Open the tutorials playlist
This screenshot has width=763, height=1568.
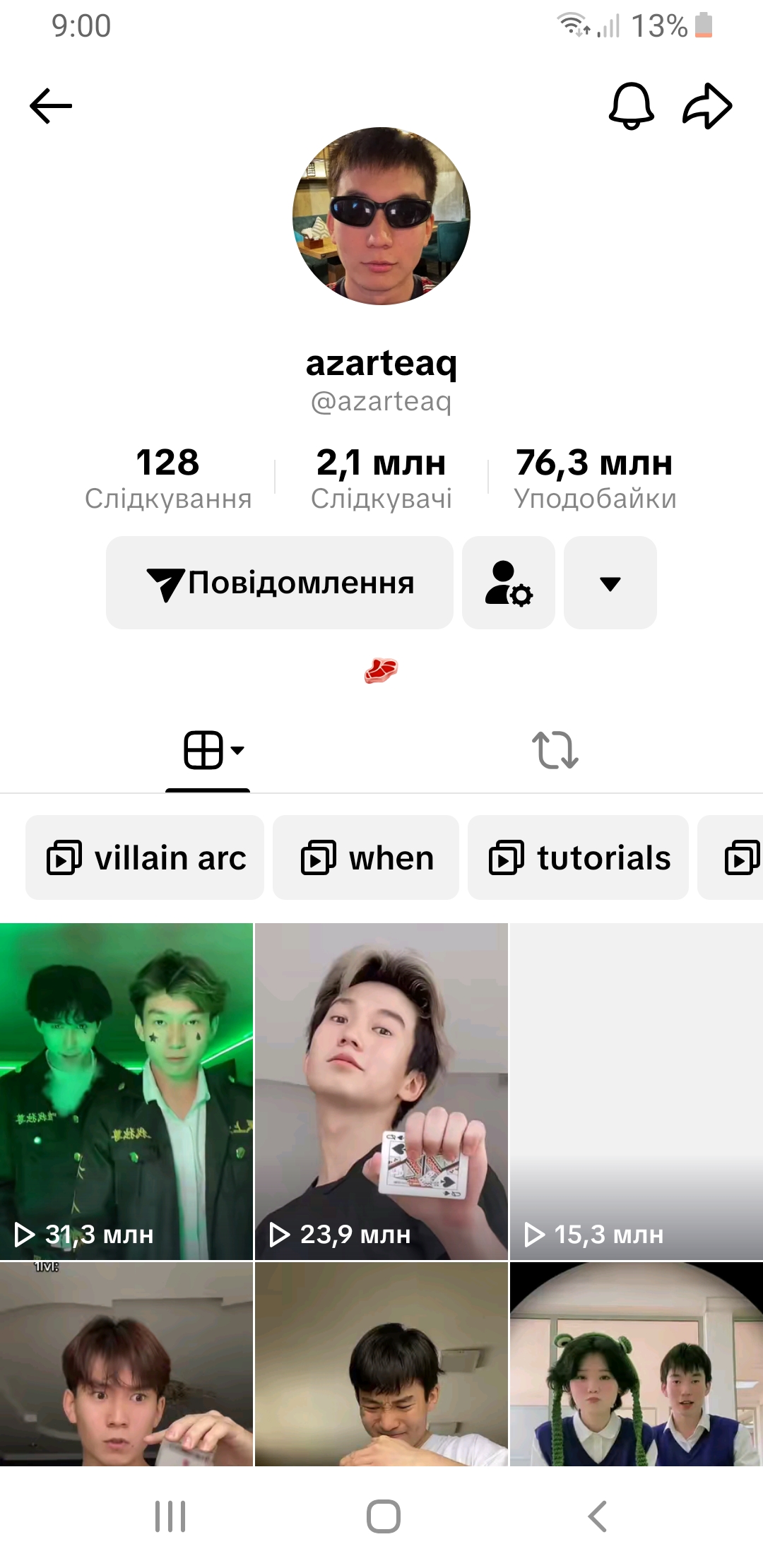578,857
